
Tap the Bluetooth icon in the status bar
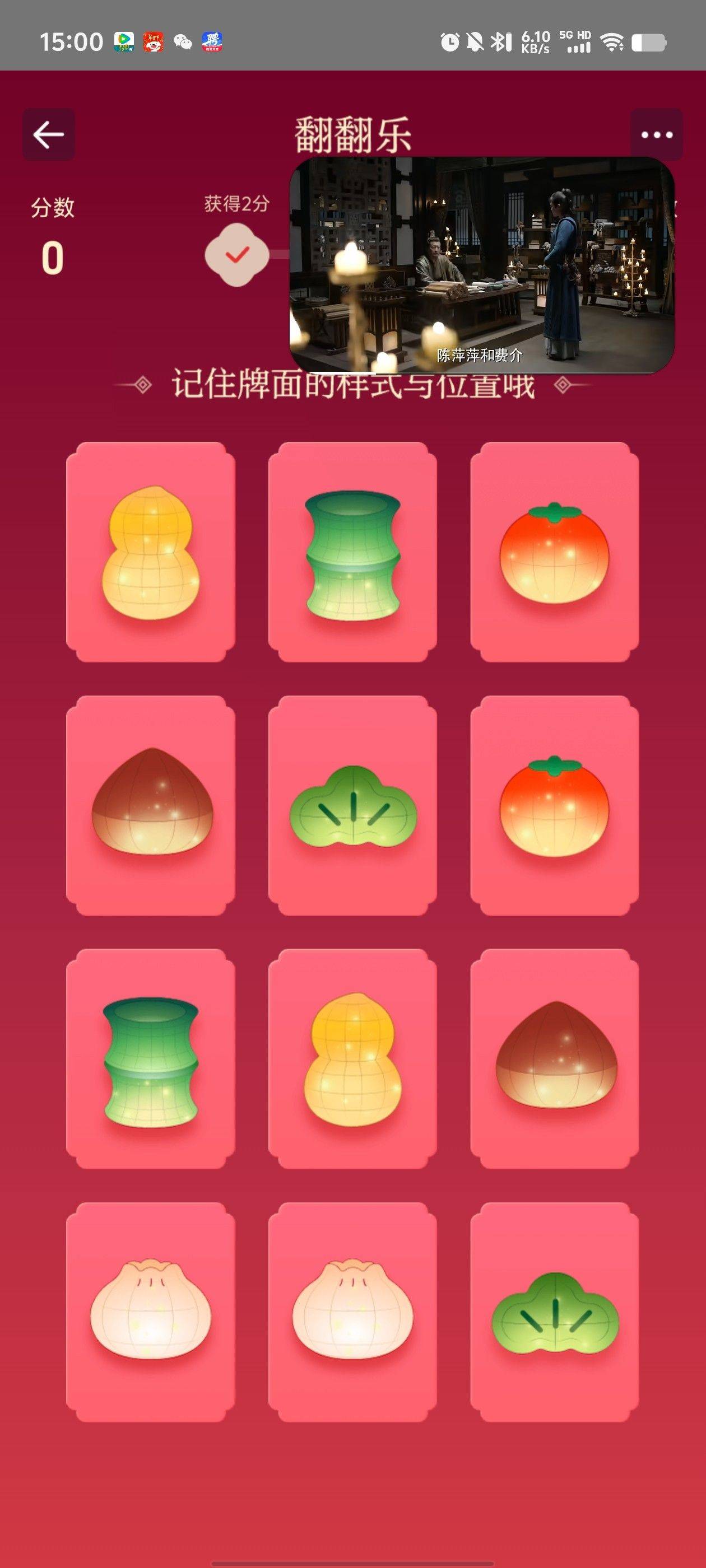tap(501, 41)
